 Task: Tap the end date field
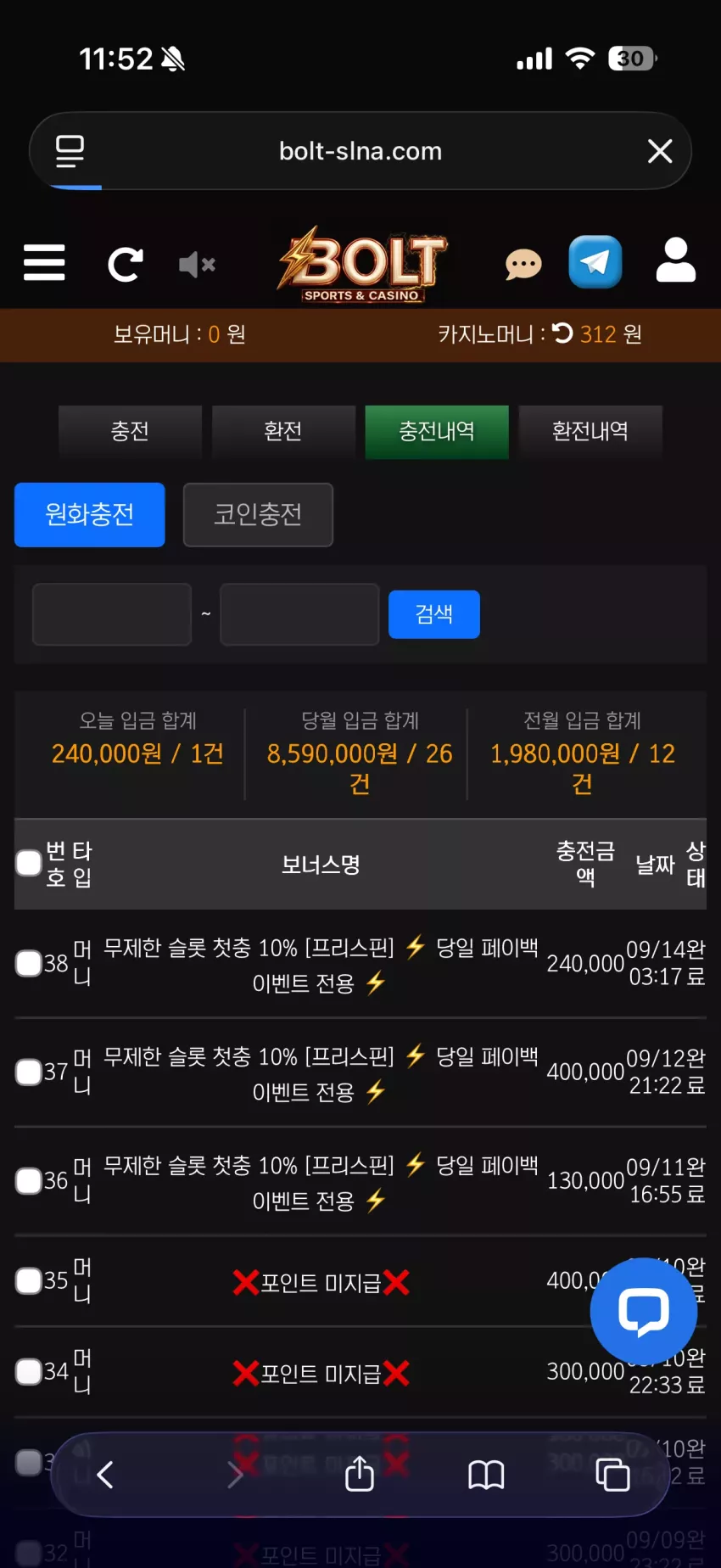coord(299,614)
